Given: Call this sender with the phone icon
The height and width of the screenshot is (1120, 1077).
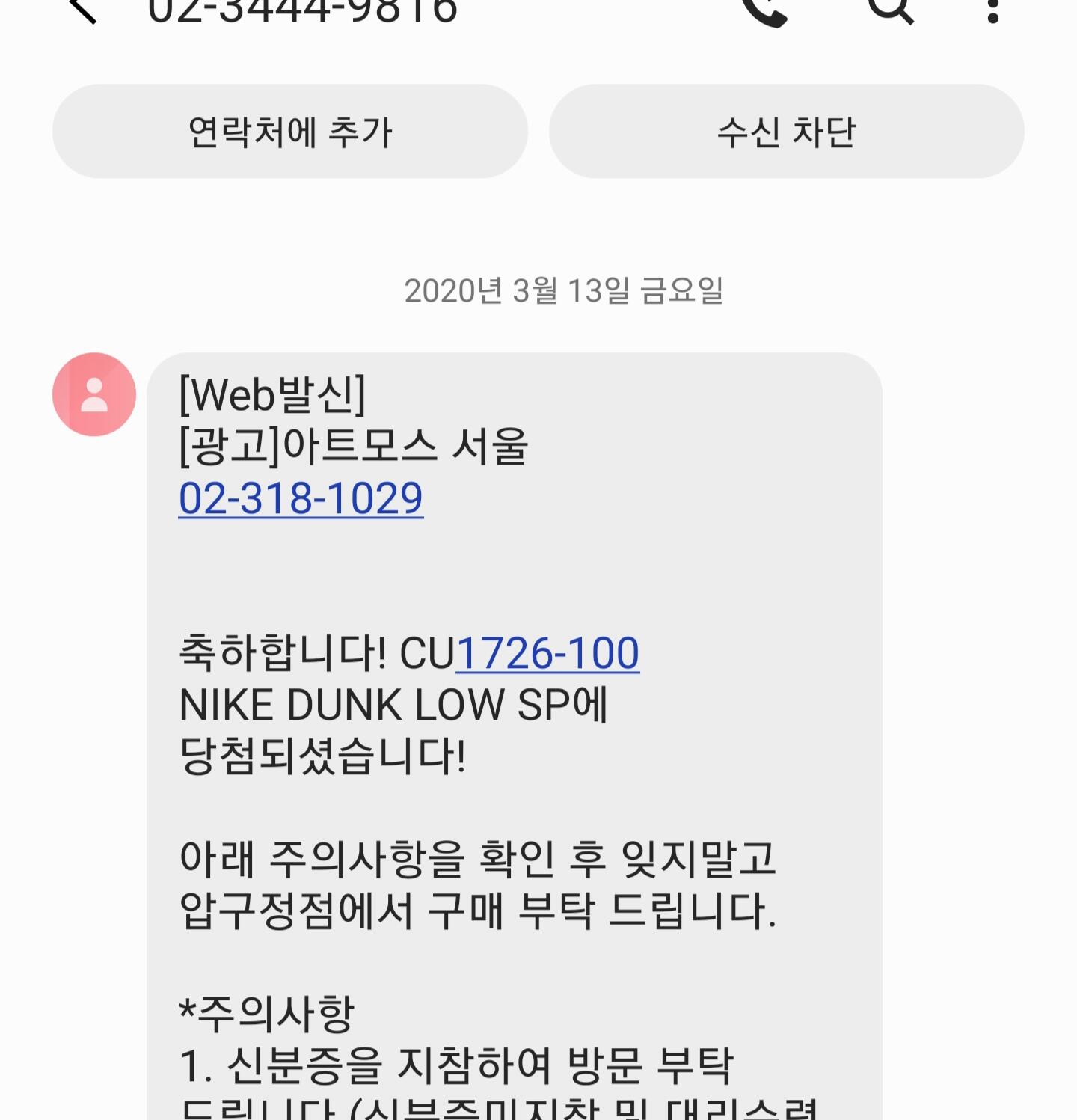Looking at the screenshot, I should click(765, 10).
